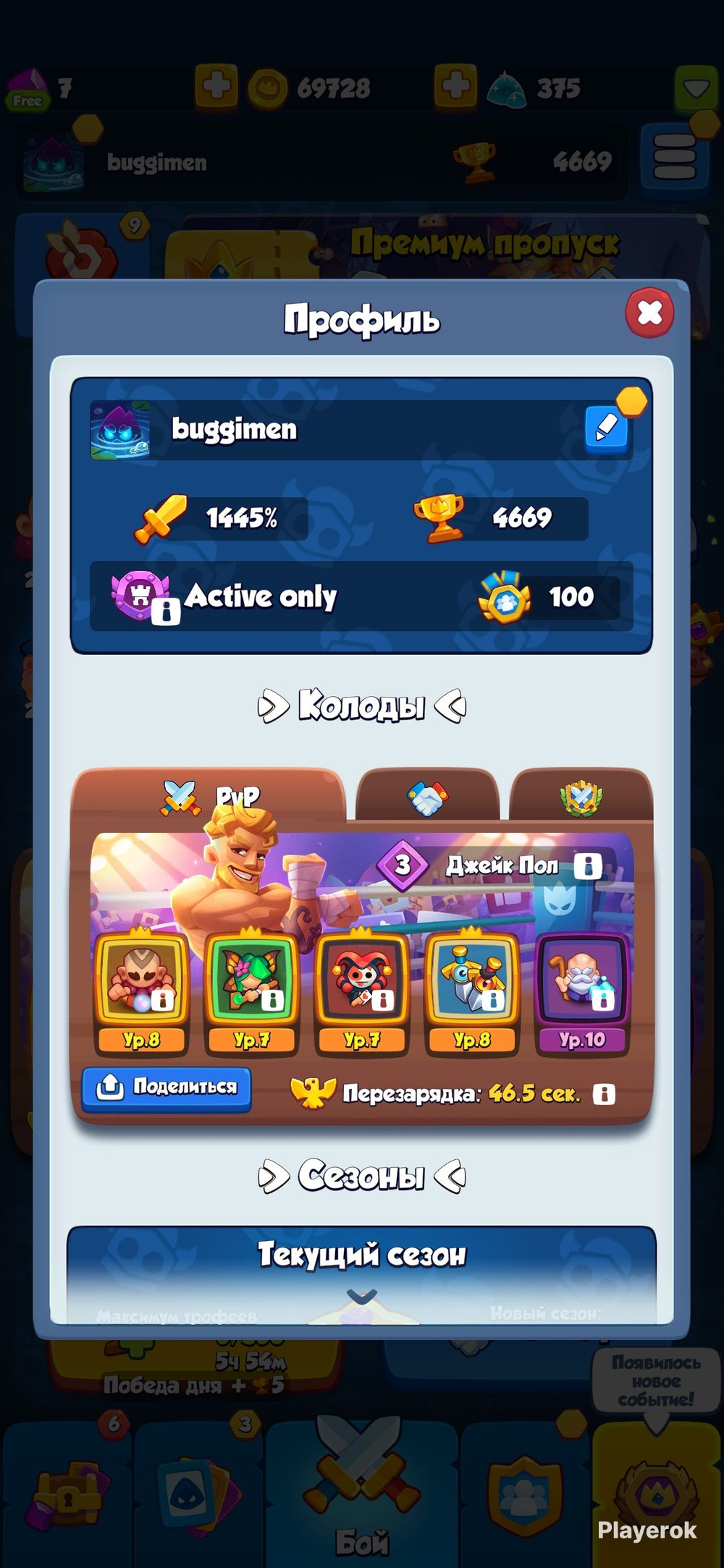The width and height of the screenshot is (724, 1568).
Task: Open the knight card at Ур.8
Action: (472, 992)
